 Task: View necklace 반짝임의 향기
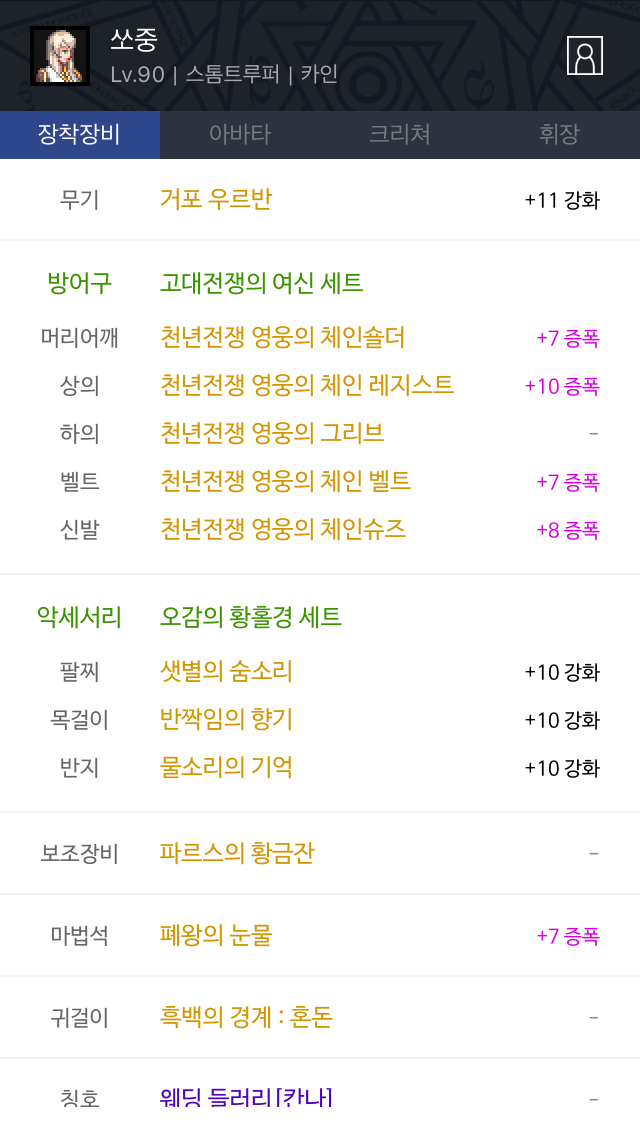226,719
